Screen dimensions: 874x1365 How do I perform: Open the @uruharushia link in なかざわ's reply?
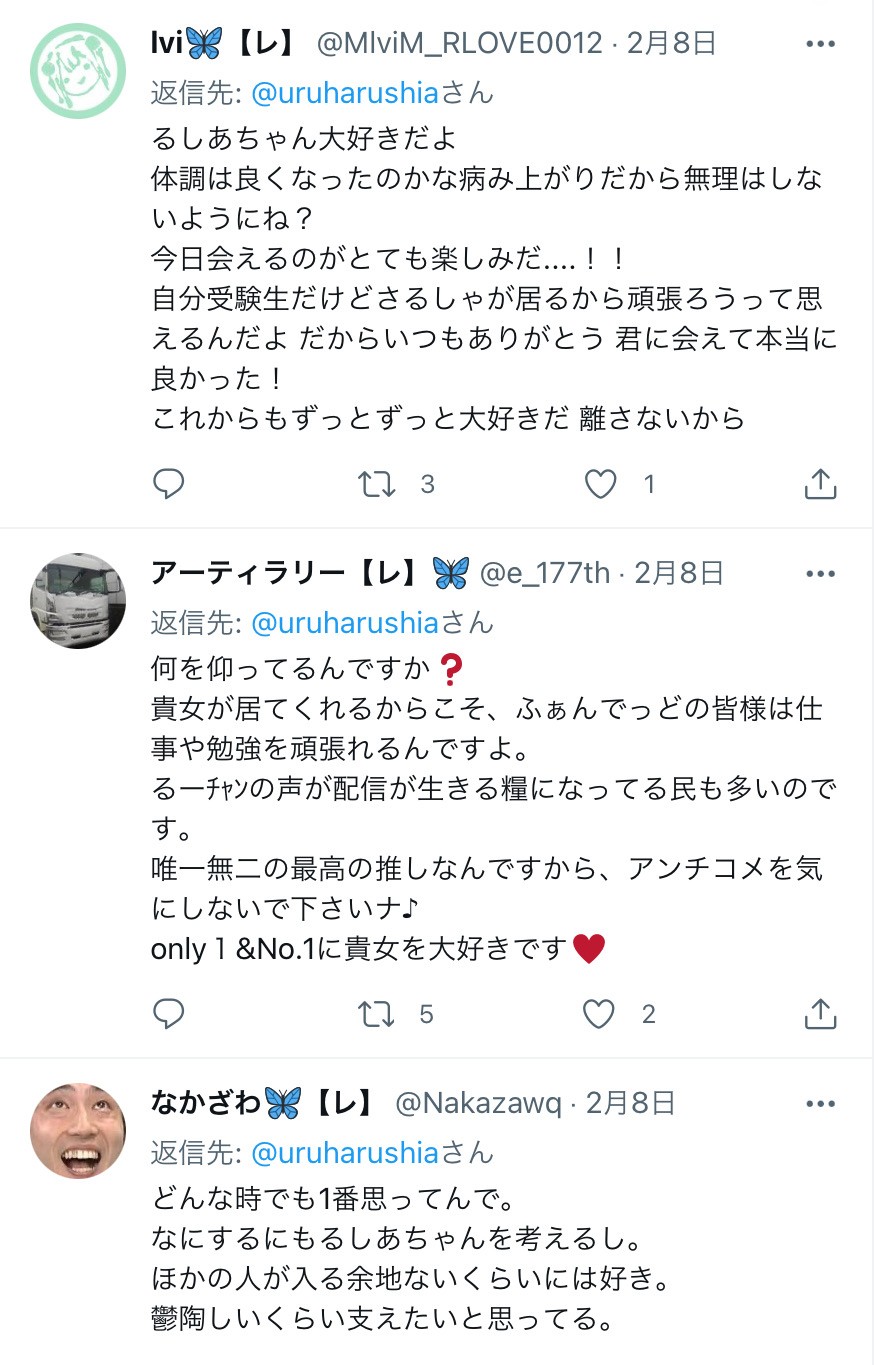(x=345, y=1152)
